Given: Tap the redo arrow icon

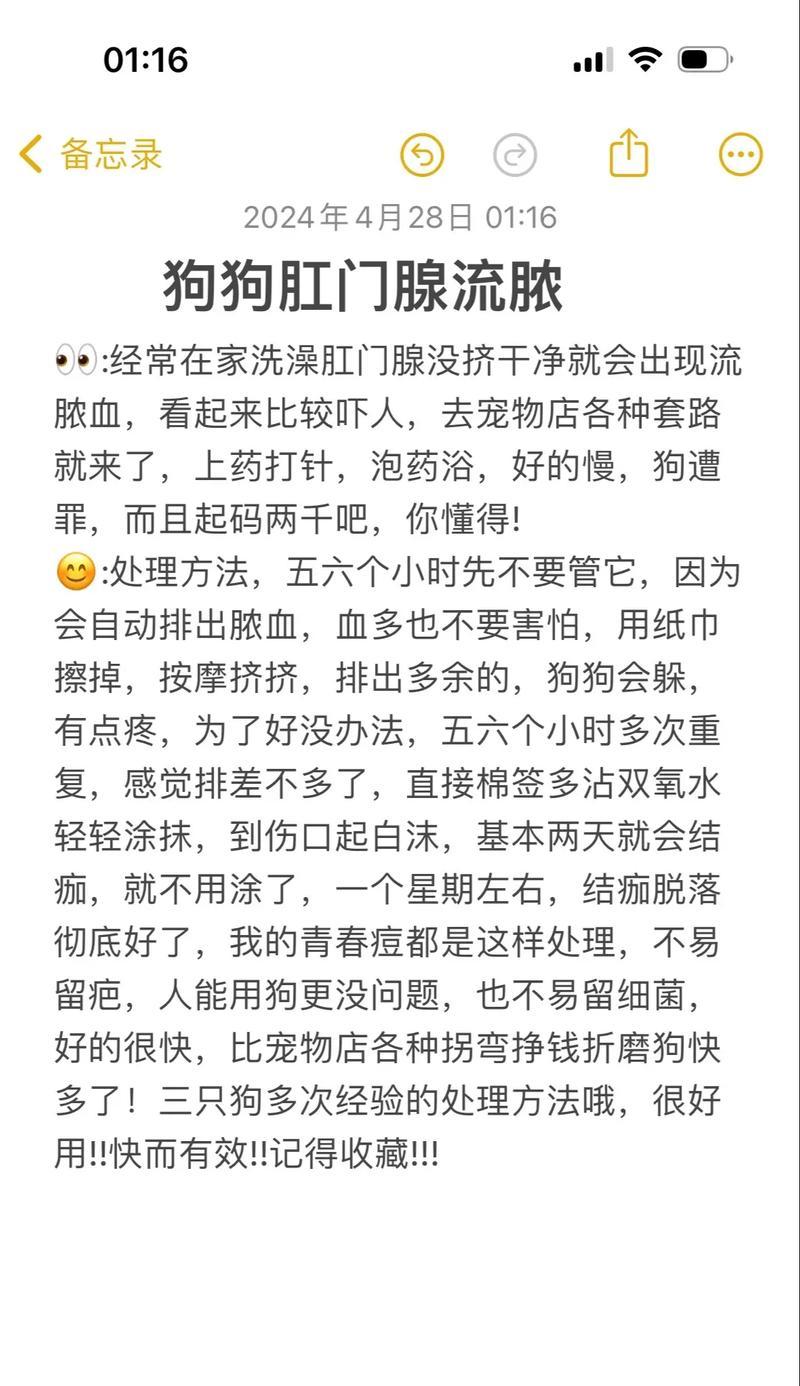Looking at the screenshot, I should click(516, 155).
